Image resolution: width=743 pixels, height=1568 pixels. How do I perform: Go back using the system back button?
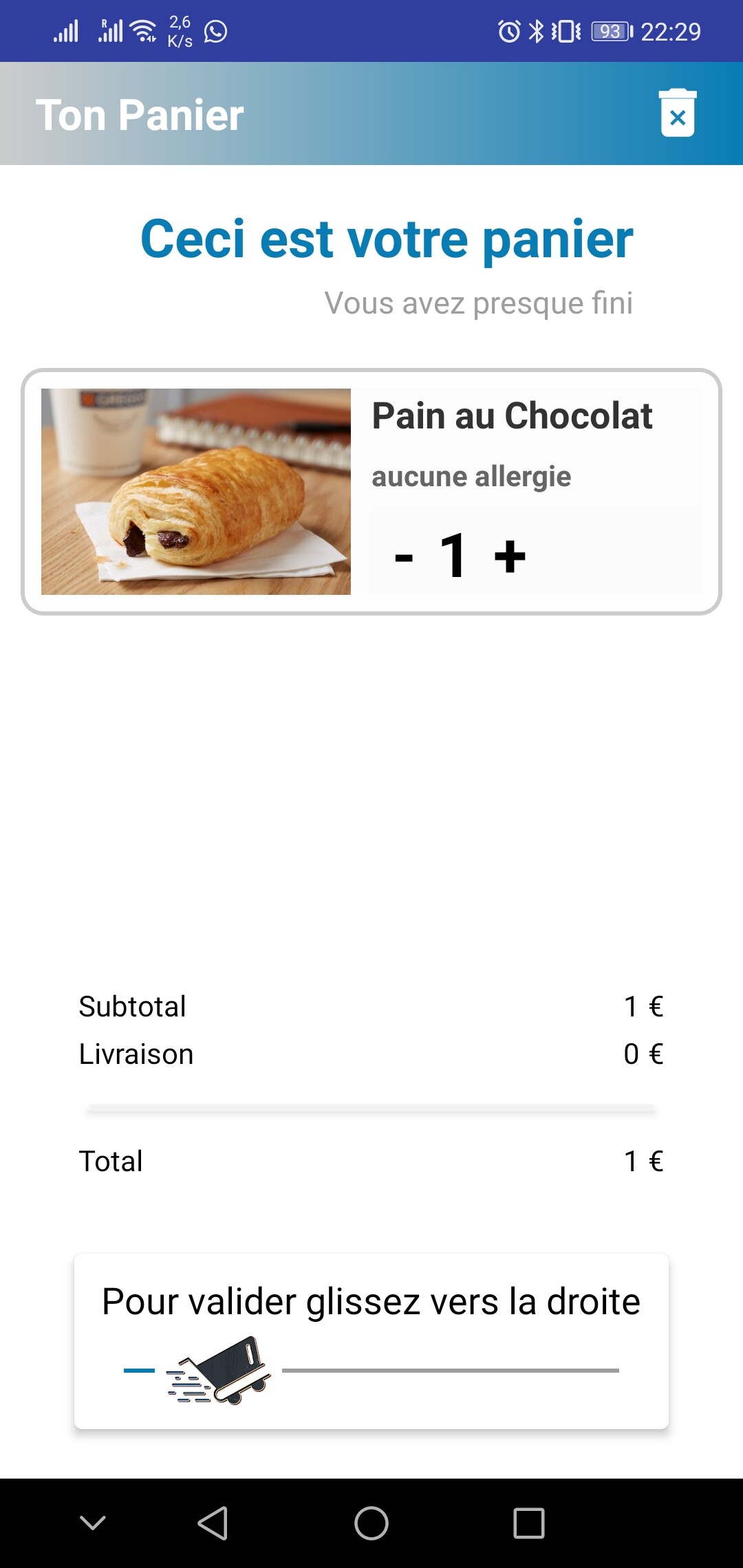[x=213, y=1523]
